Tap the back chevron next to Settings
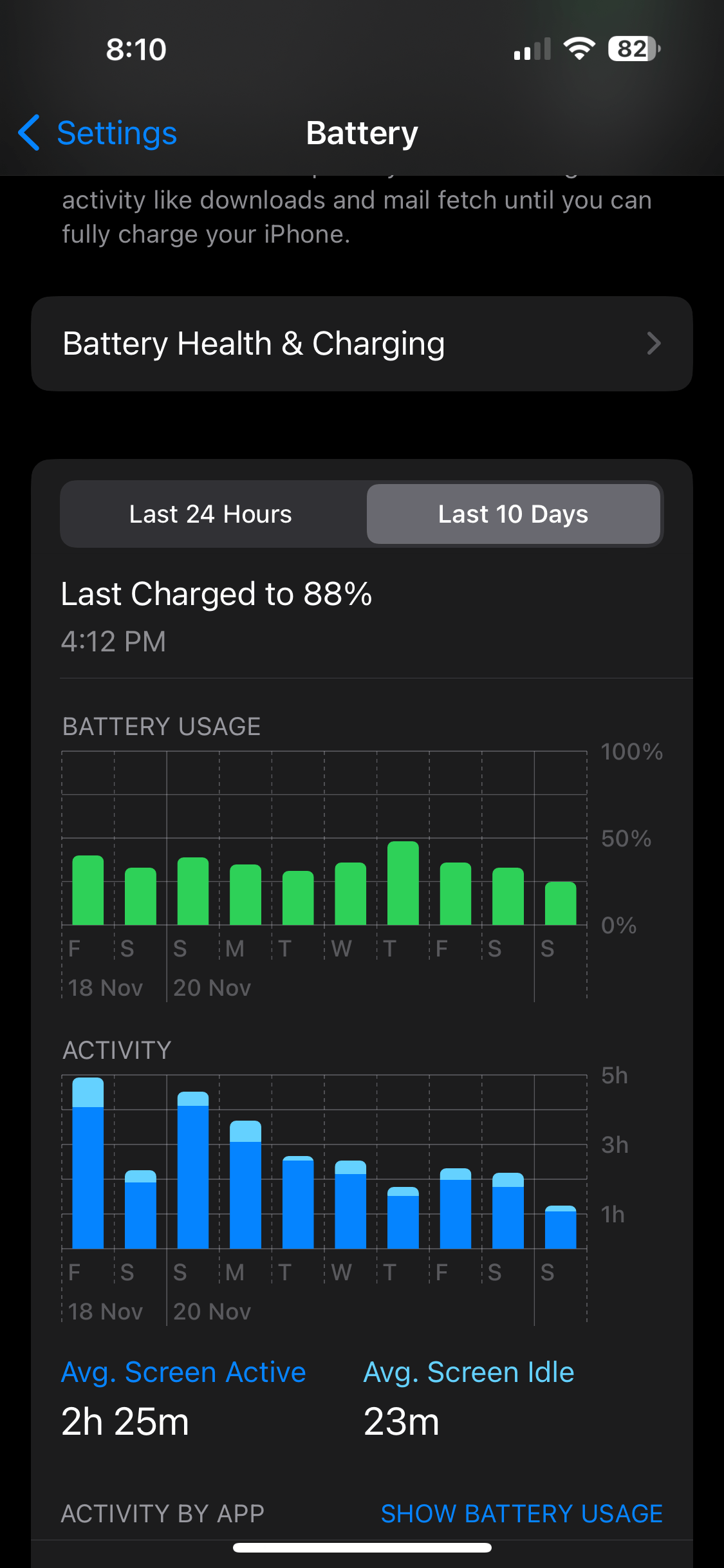 click(x=29, y=133)
